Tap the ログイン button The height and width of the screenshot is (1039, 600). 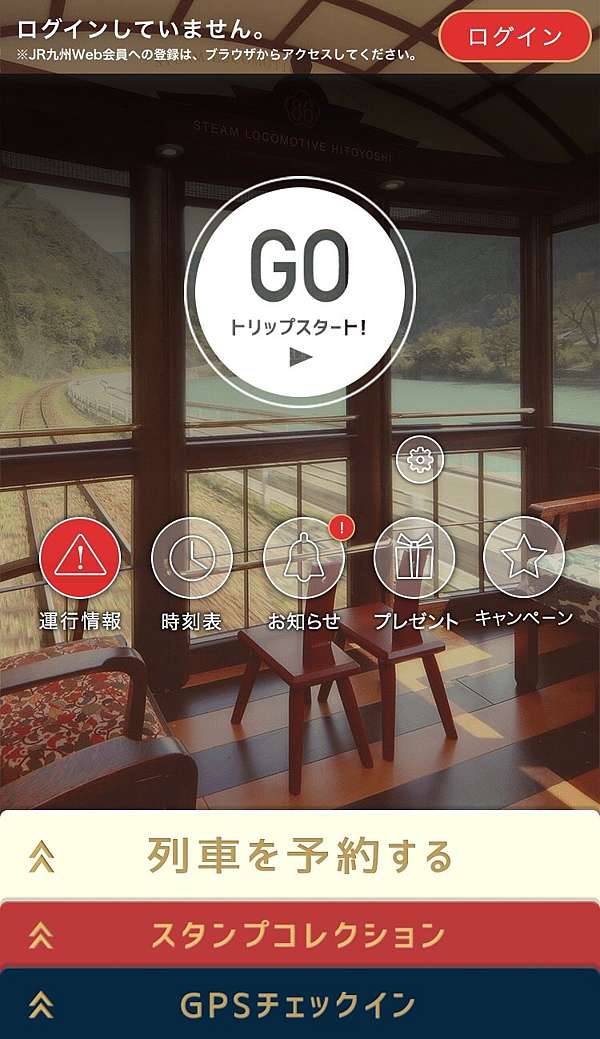pos(514,36)
